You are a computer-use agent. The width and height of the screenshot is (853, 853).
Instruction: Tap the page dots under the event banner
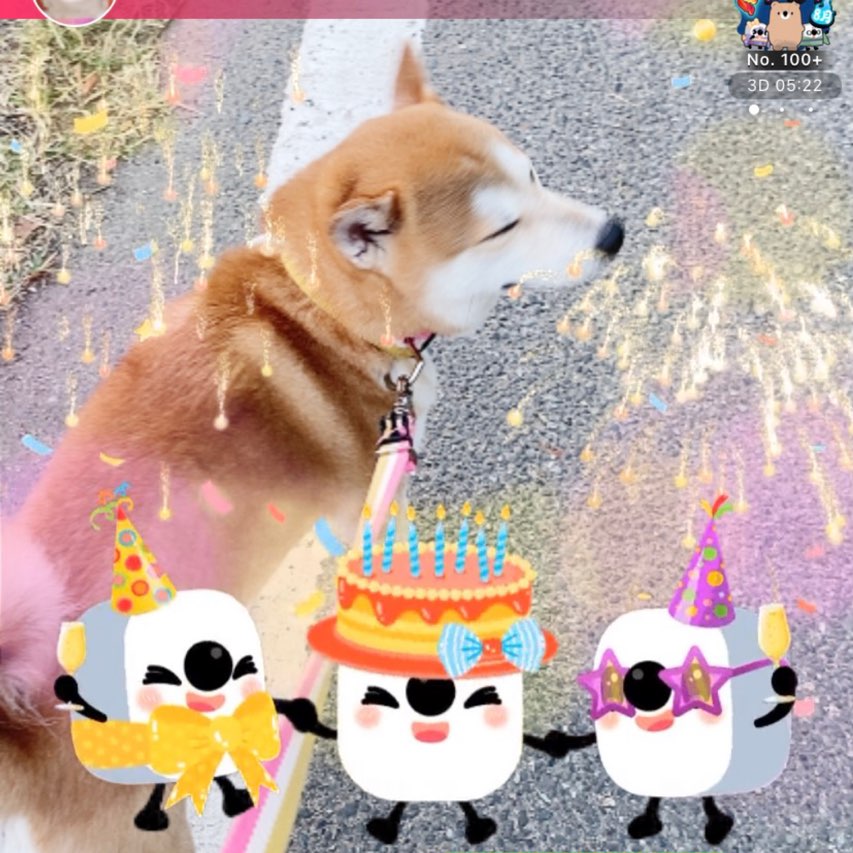pyautogui.click(x=782, y=110)
